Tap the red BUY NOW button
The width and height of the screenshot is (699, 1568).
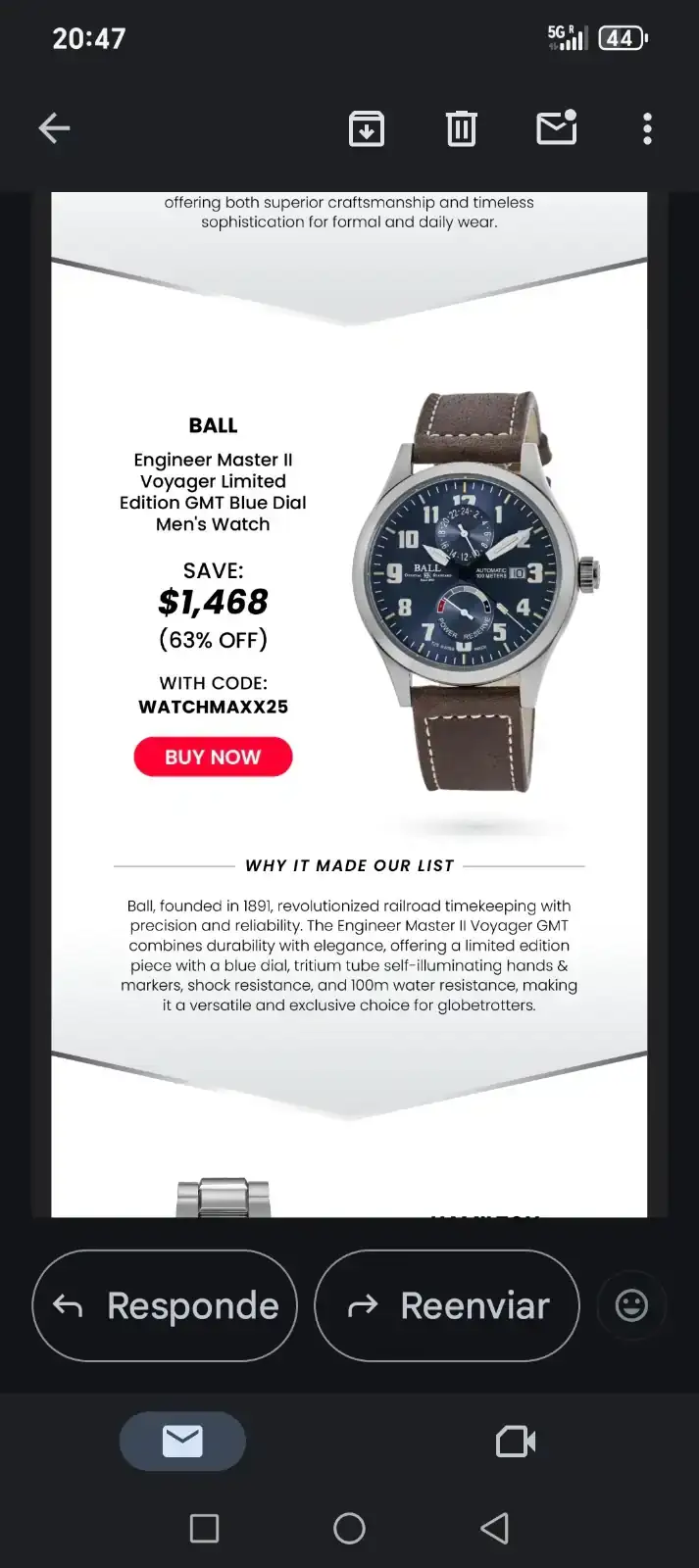tap(213, 757)
